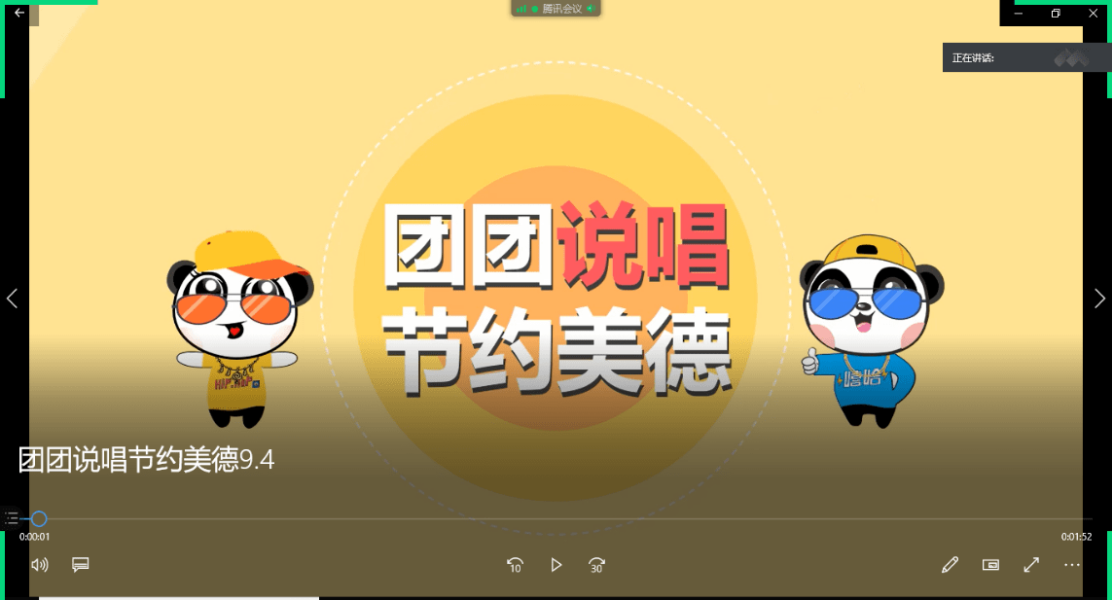Tap the seek bar handle
This screenshot has width=1112, height=600.
pos(39,519)
